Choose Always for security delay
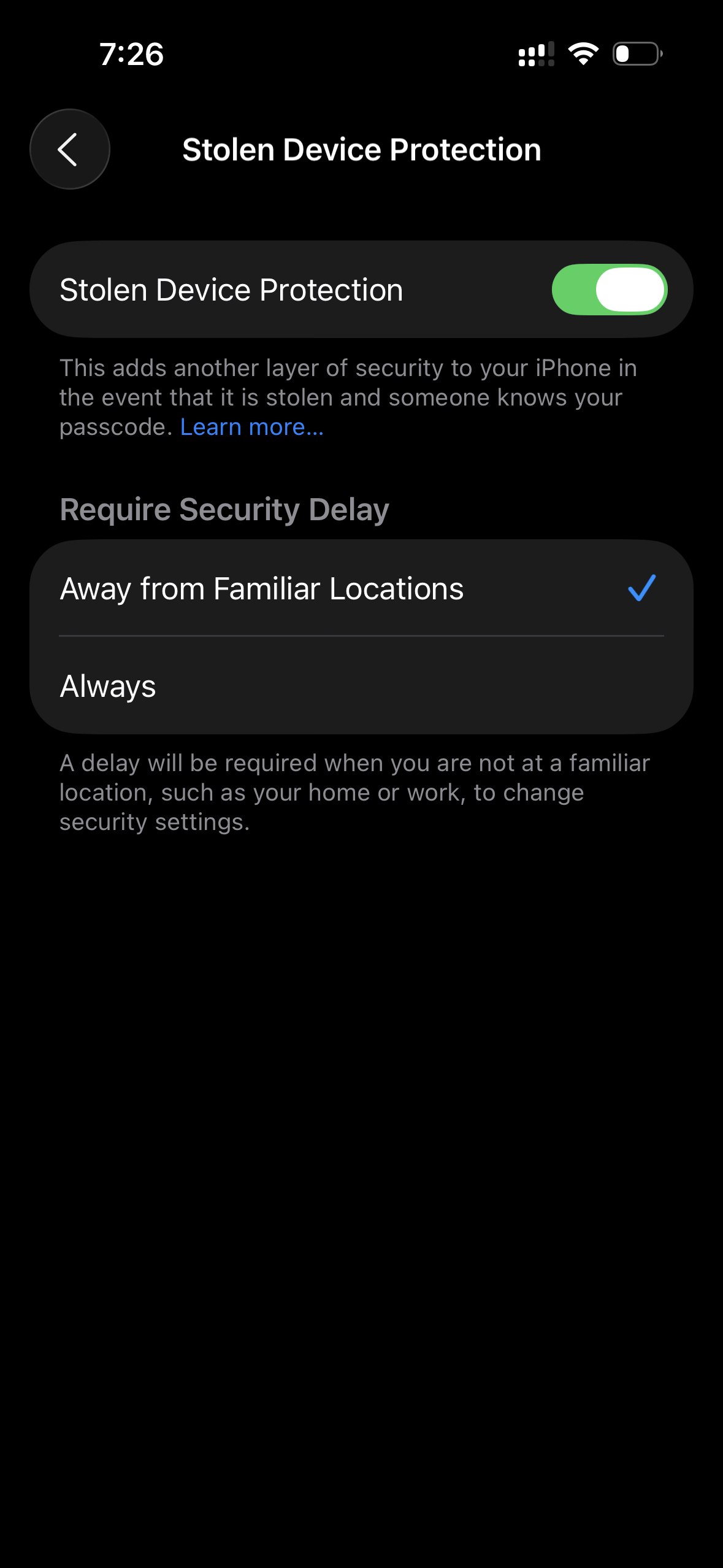 tap(361, 686)
